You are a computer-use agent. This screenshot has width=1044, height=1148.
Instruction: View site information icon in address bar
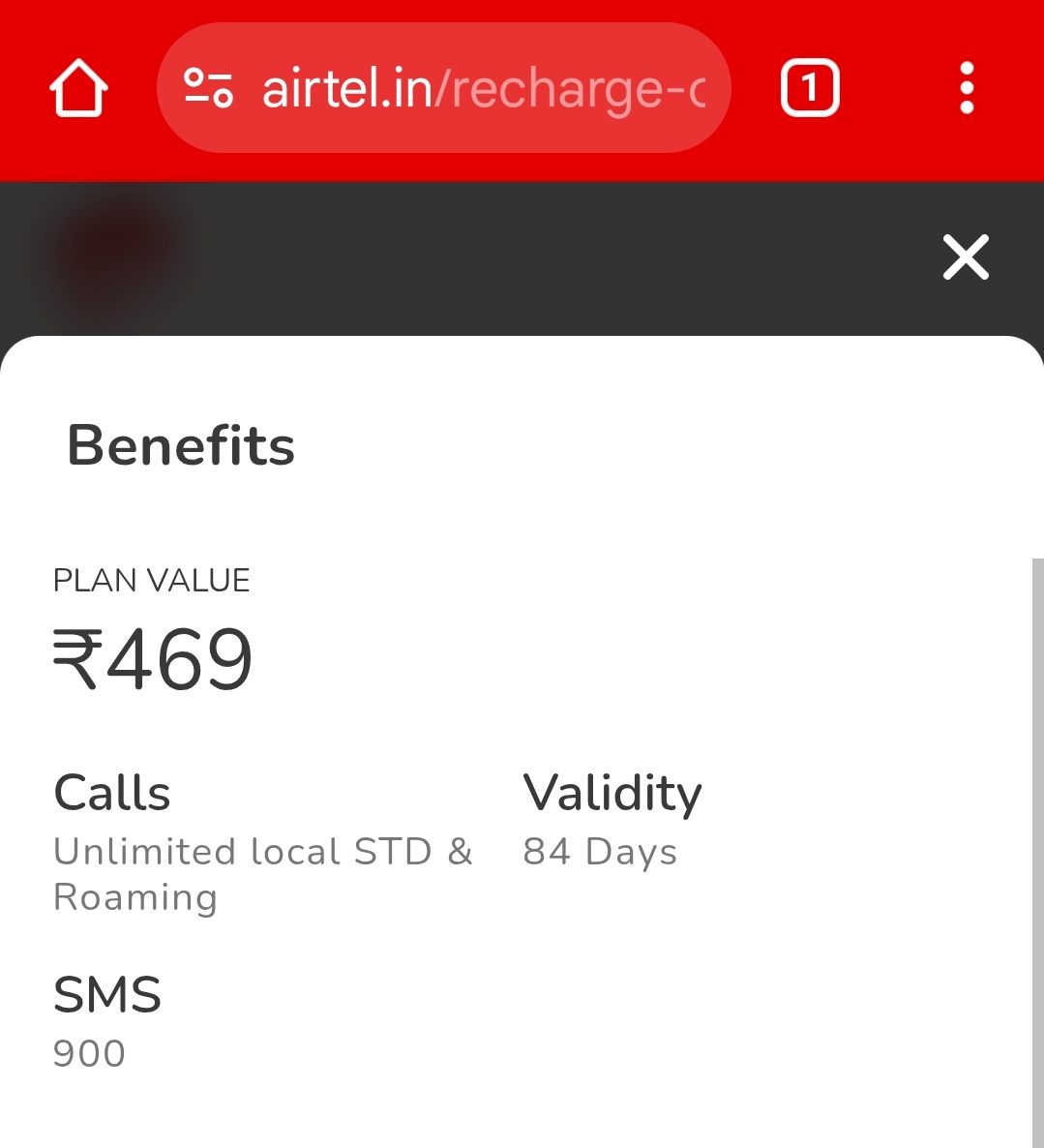(x=208, y=88)
